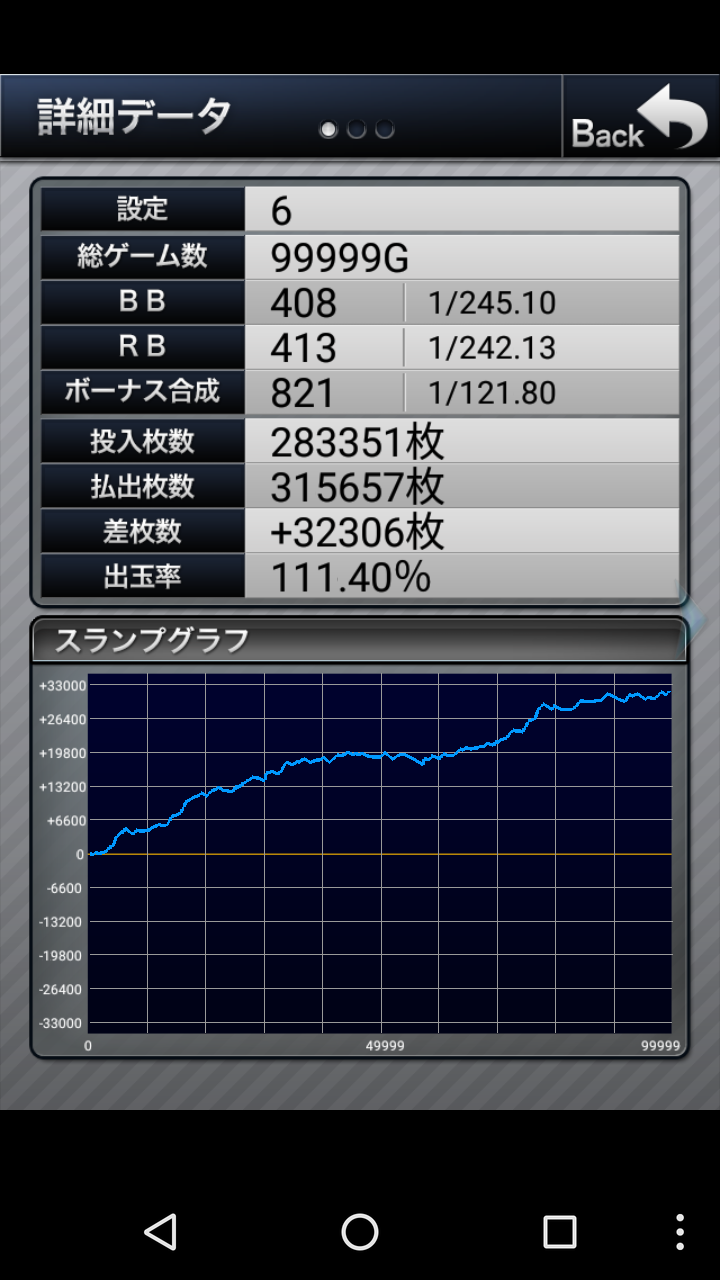Jump to the second page indicator dot
This screenshot has height=1280, width=720.
pyautogui.click(x=356, y=130)
